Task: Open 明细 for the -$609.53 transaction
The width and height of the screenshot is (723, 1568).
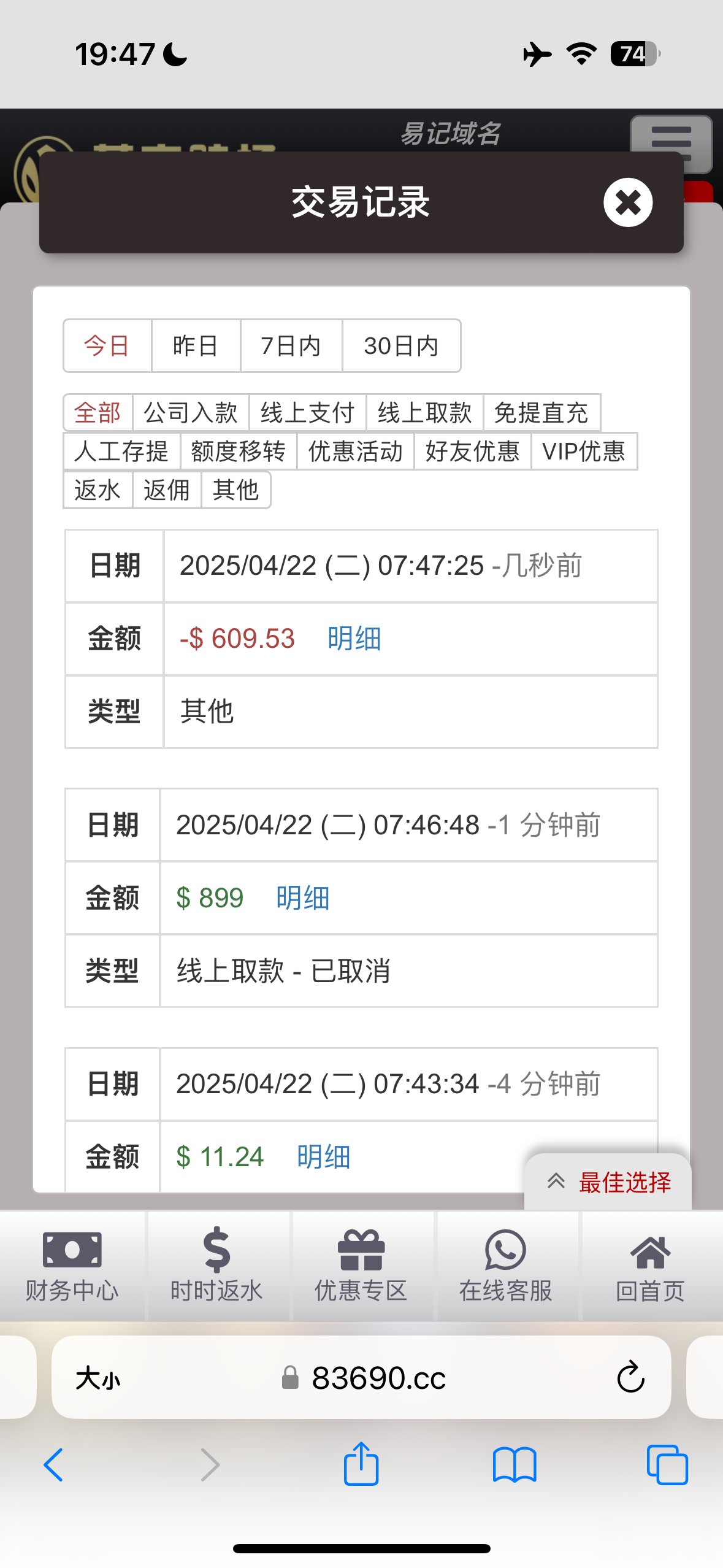Action: (x=353, y=639)
